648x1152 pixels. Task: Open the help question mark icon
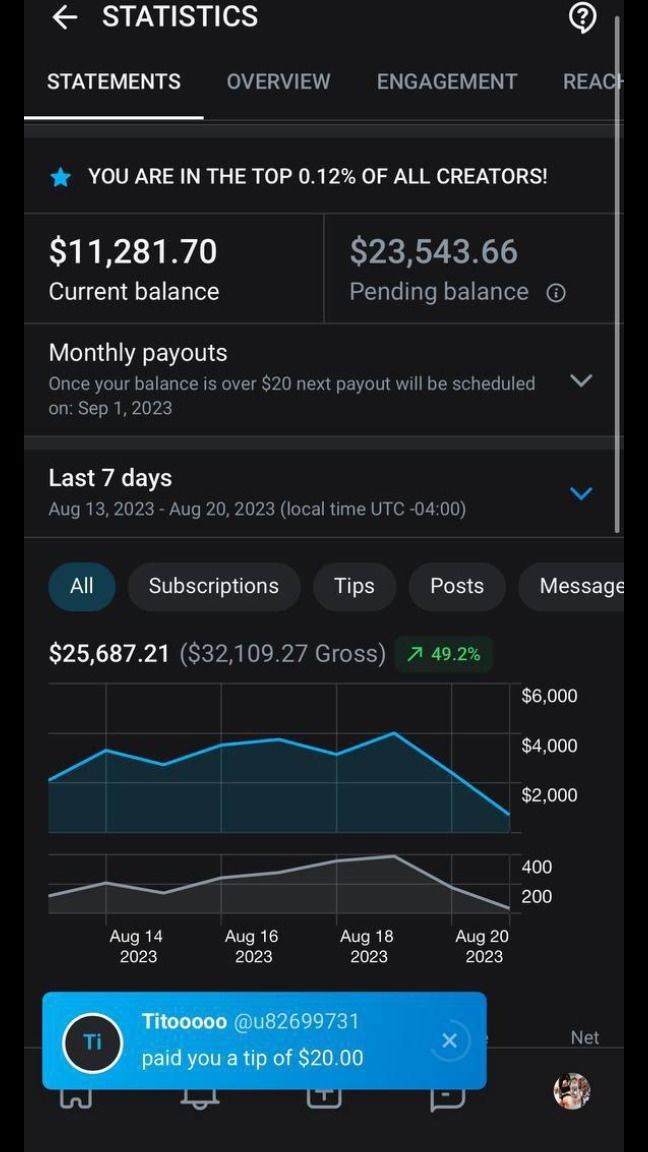582,17
